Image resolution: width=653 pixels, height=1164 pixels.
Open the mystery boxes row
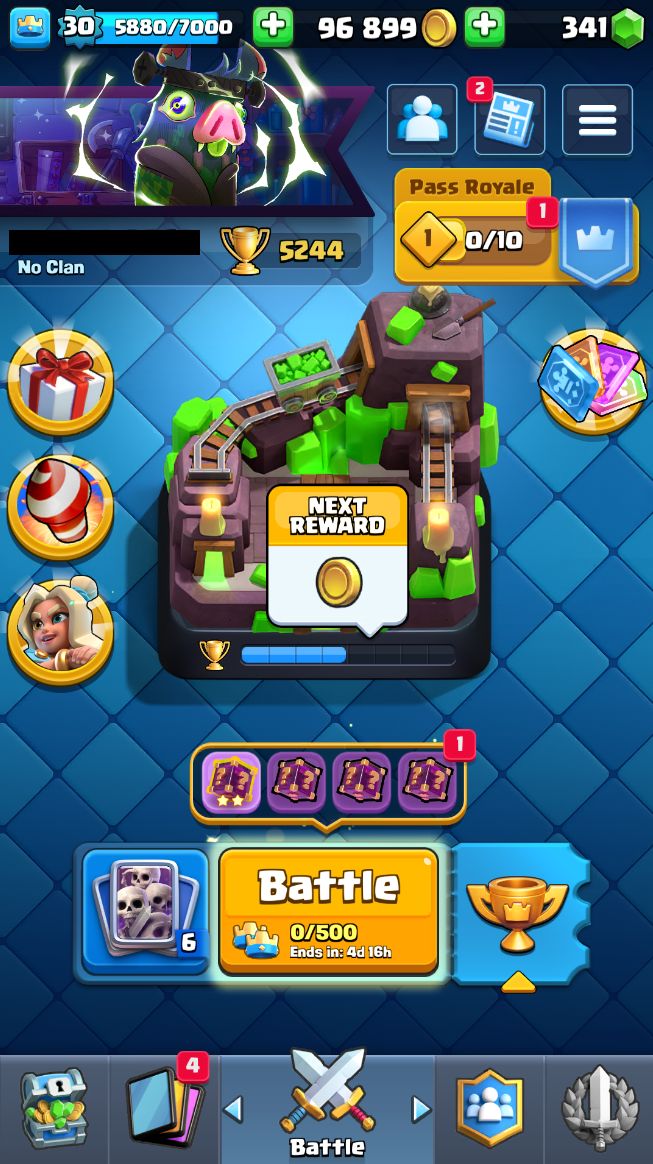tap(328, 783)
